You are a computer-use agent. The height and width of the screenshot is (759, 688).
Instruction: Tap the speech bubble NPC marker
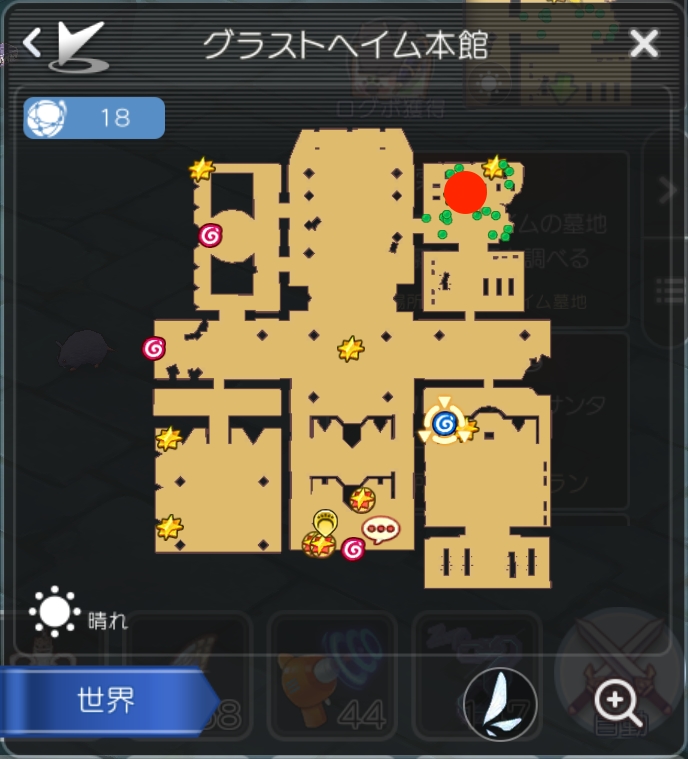(380, 528)
